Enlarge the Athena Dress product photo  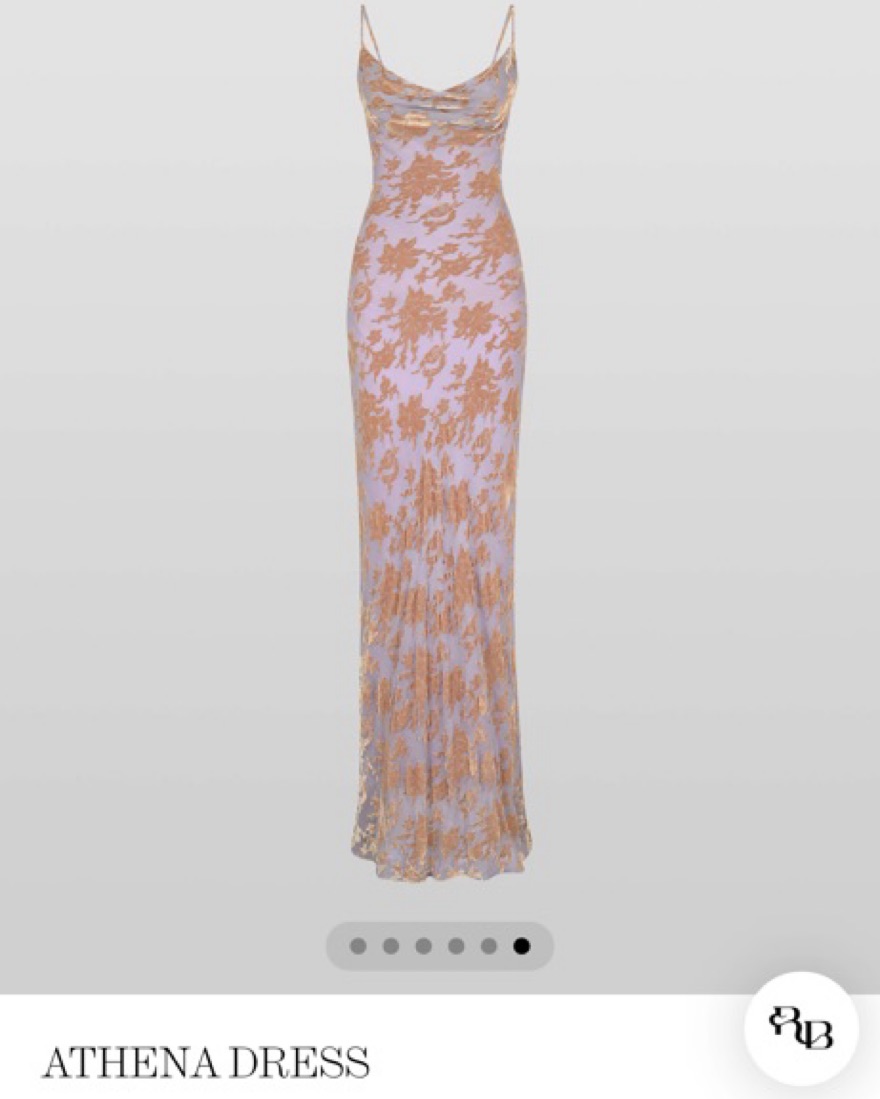click(440, 450)
